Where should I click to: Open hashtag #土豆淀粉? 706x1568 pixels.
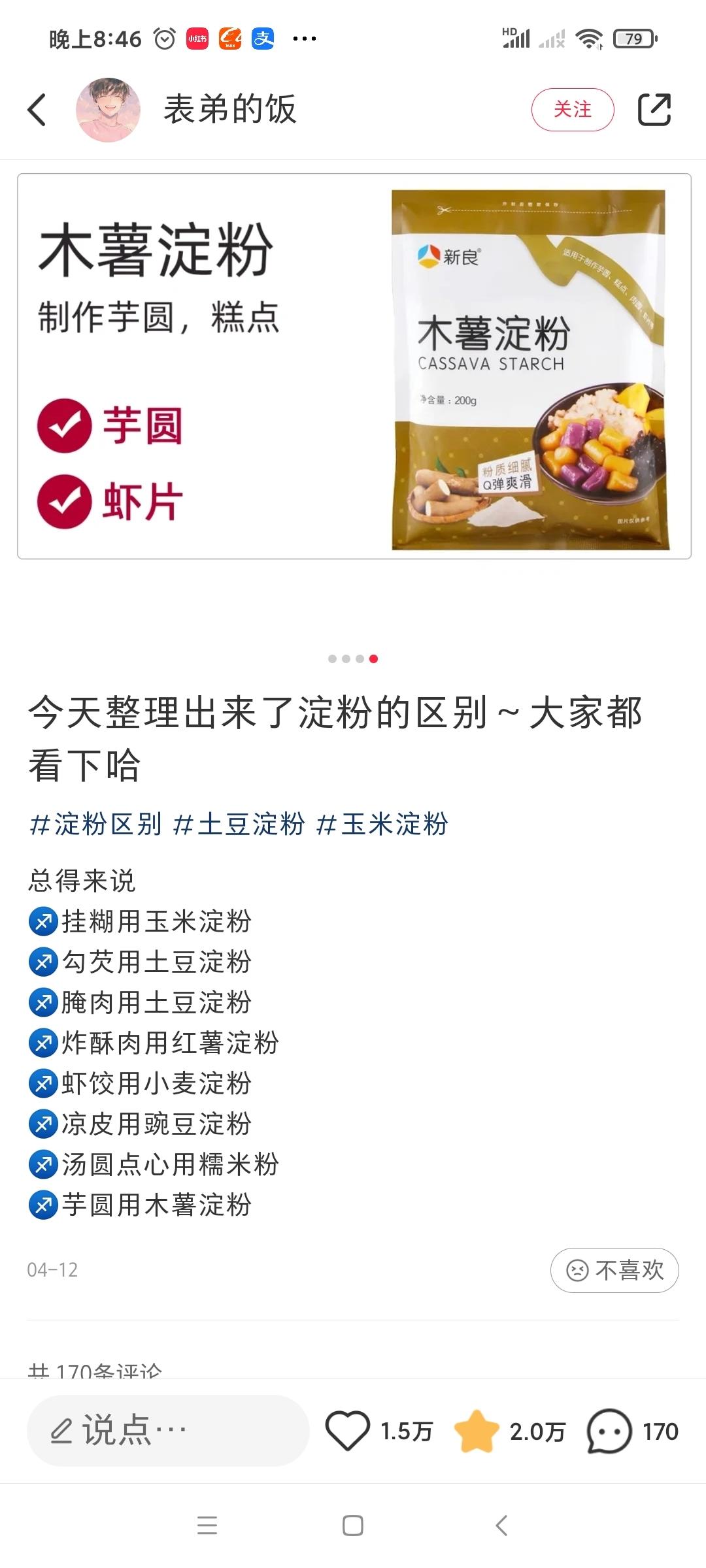(x=239, y=824)
